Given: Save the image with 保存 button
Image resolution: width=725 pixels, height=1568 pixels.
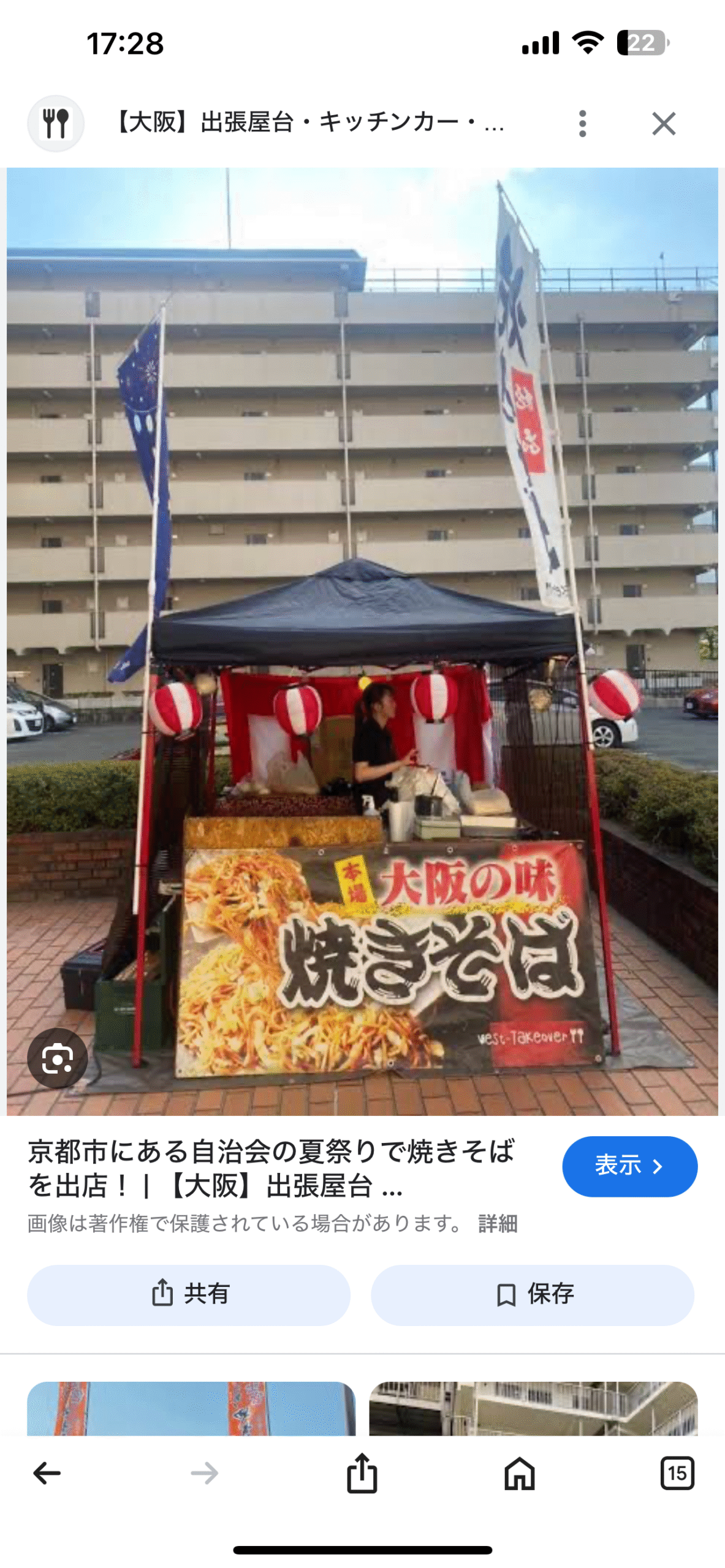Looking at the screenshot, I should pyautogui.click(x=532, y=1294).
